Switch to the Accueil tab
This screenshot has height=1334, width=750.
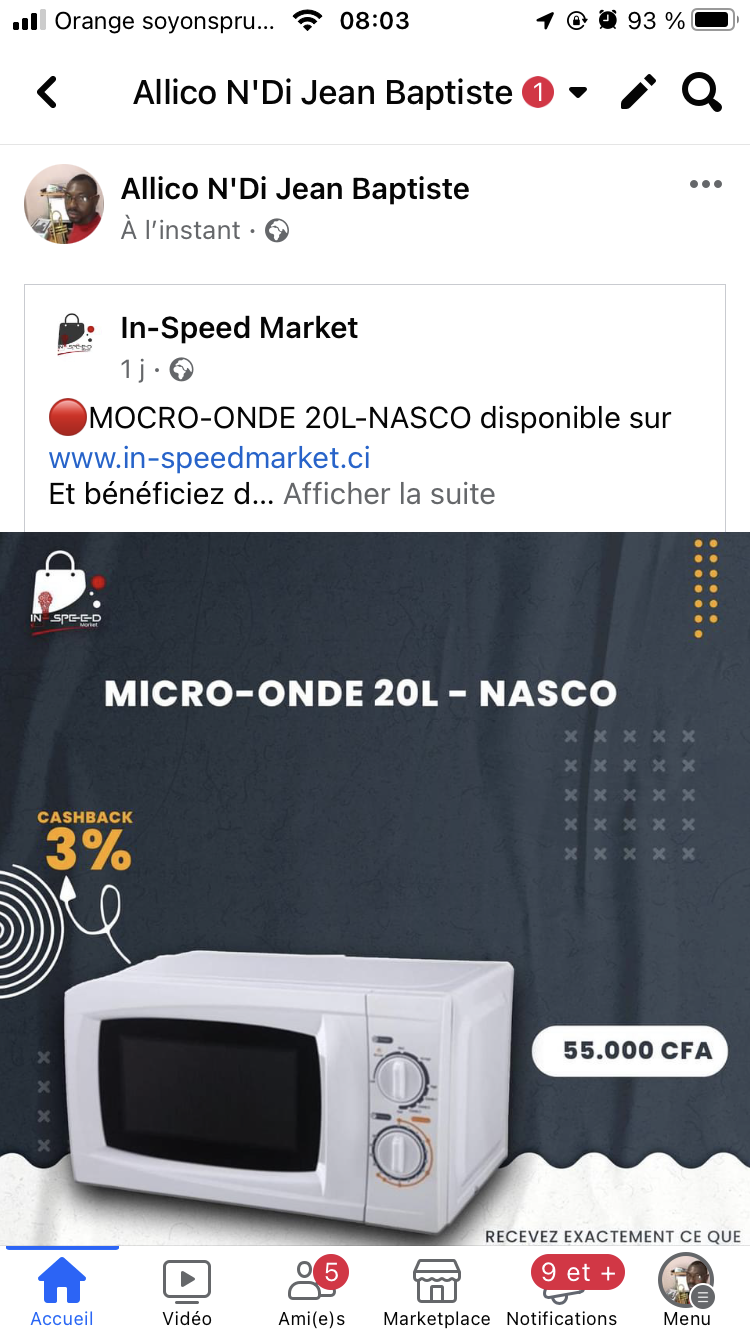coord(62,1291)
